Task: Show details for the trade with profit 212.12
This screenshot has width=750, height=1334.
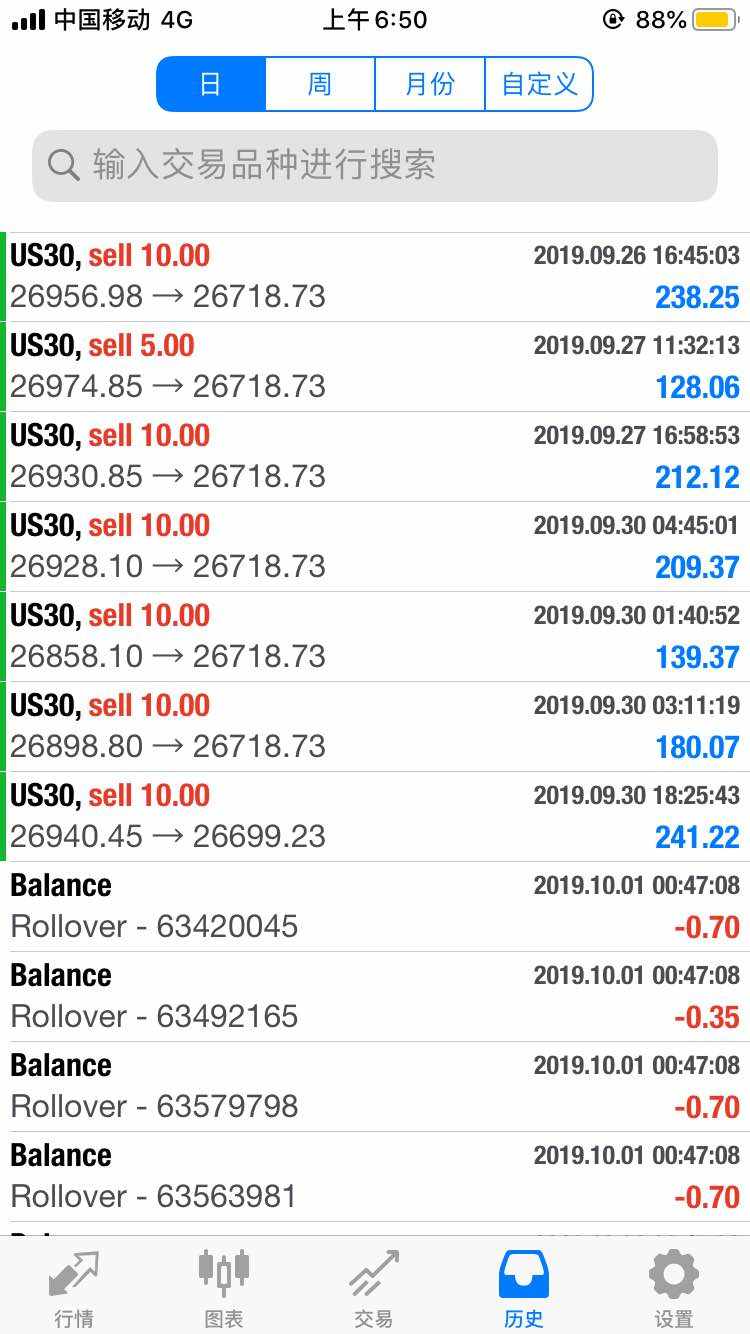Action: (375, 457)
